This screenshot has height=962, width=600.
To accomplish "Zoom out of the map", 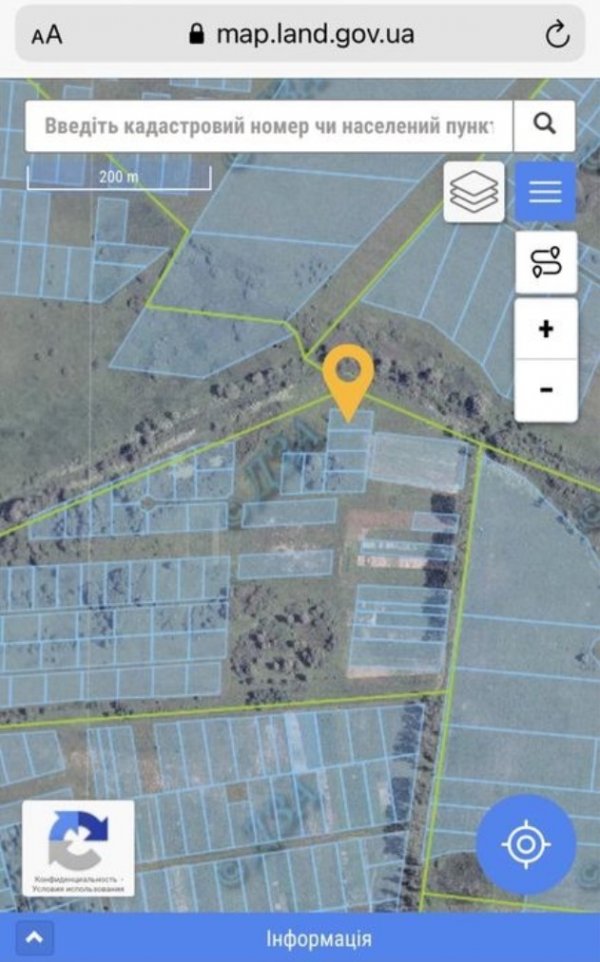I will tap(546, 389).
